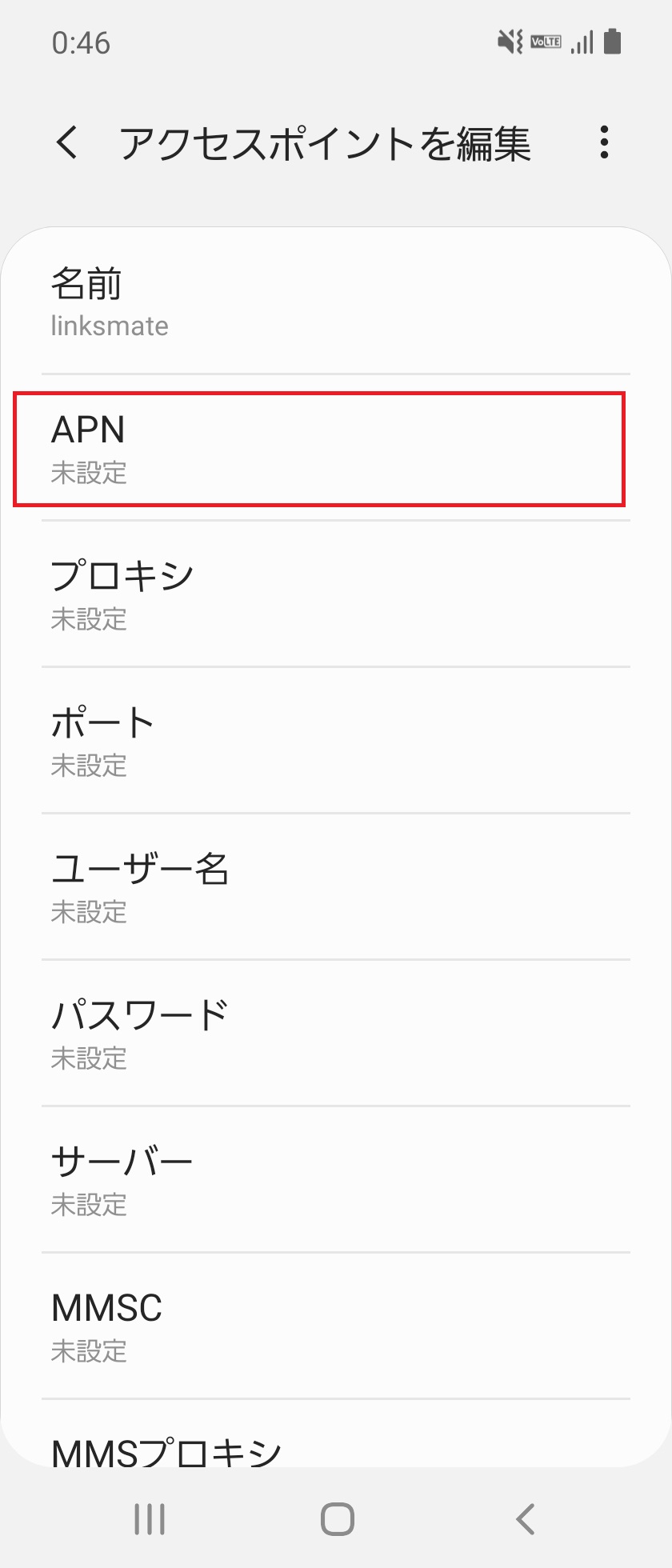The image size is (672, 1568).
Task: Tap the mute indicator in status bar
Action: [507, 42]
